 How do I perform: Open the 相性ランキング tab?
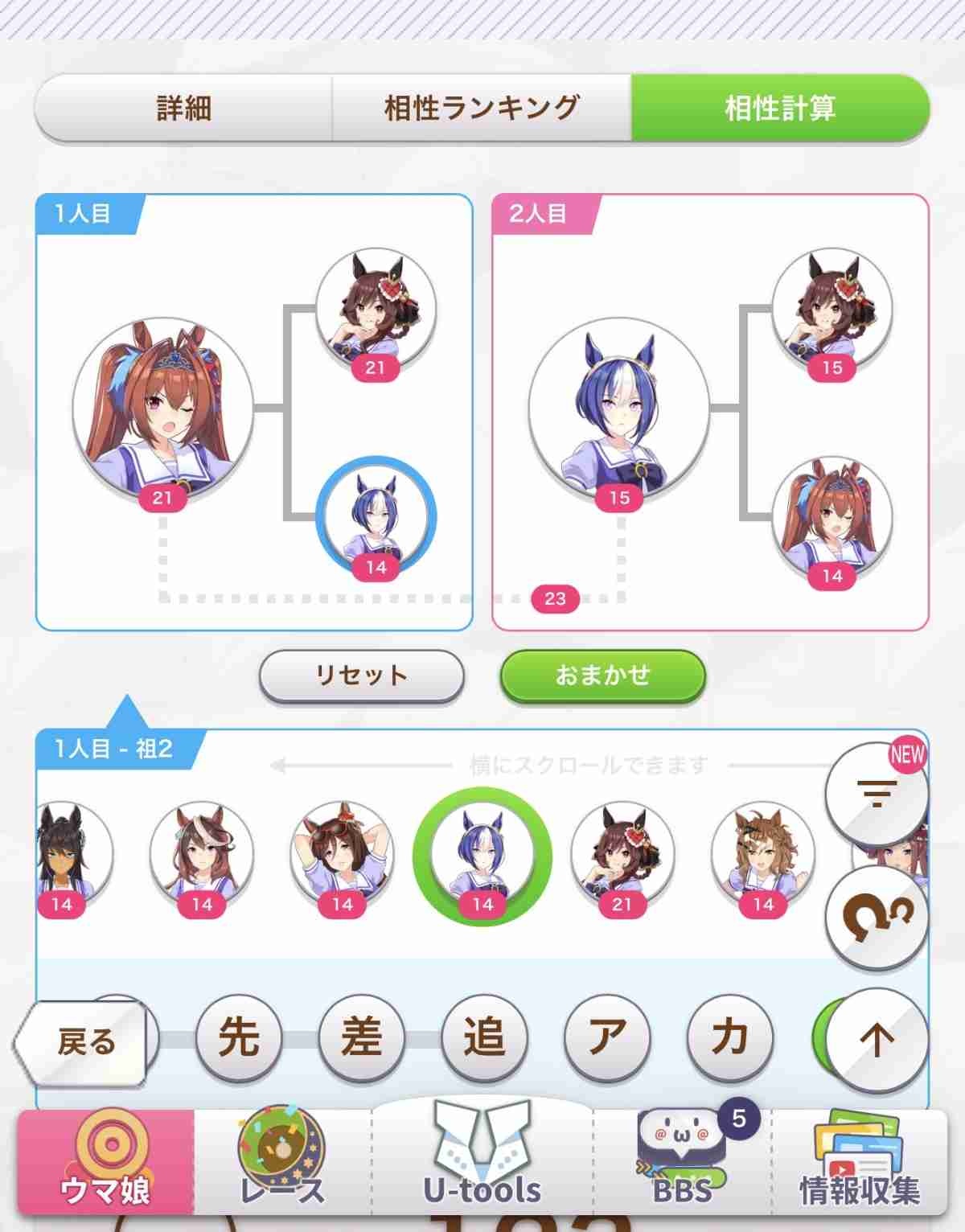point(482,108)
